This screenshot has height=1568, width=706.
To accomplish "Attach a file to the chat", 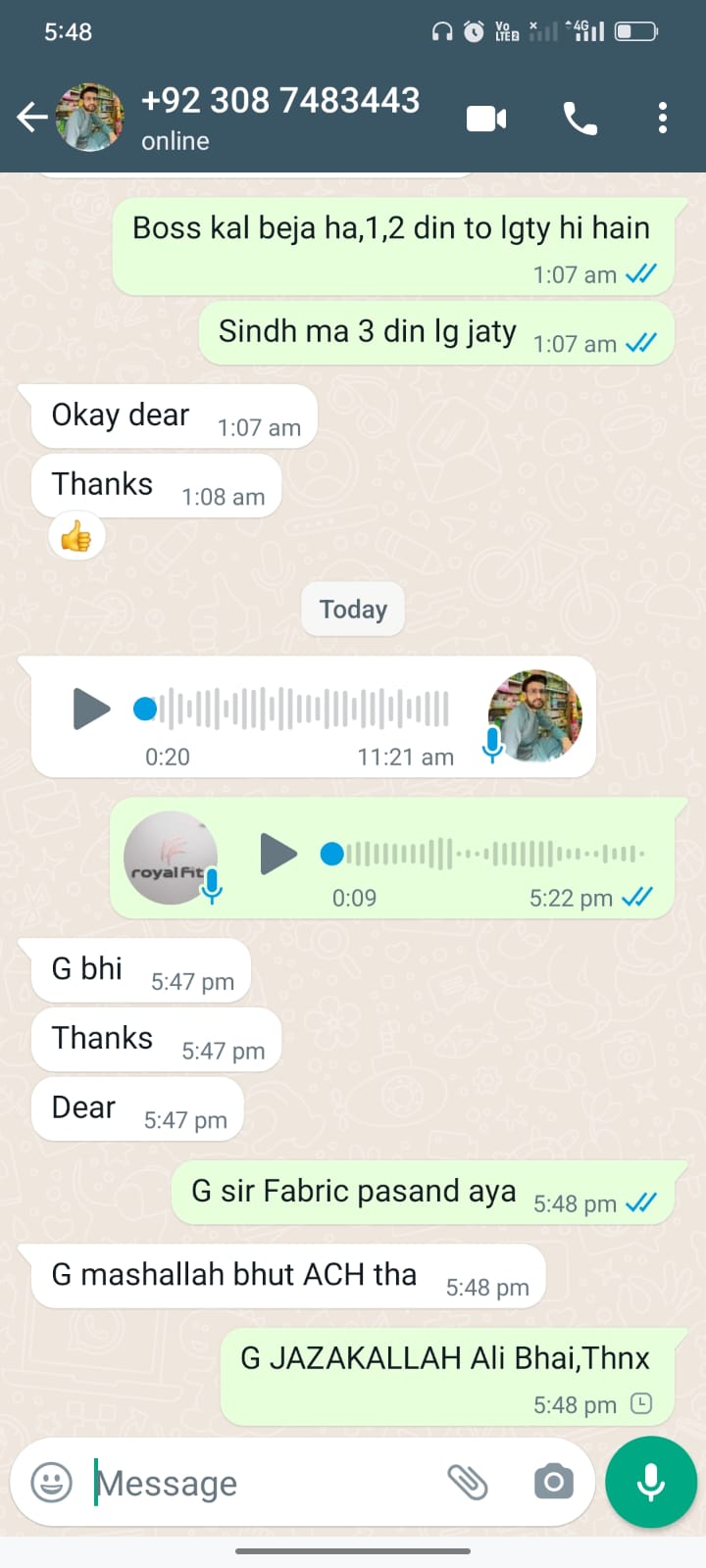I will point(468,1482).
